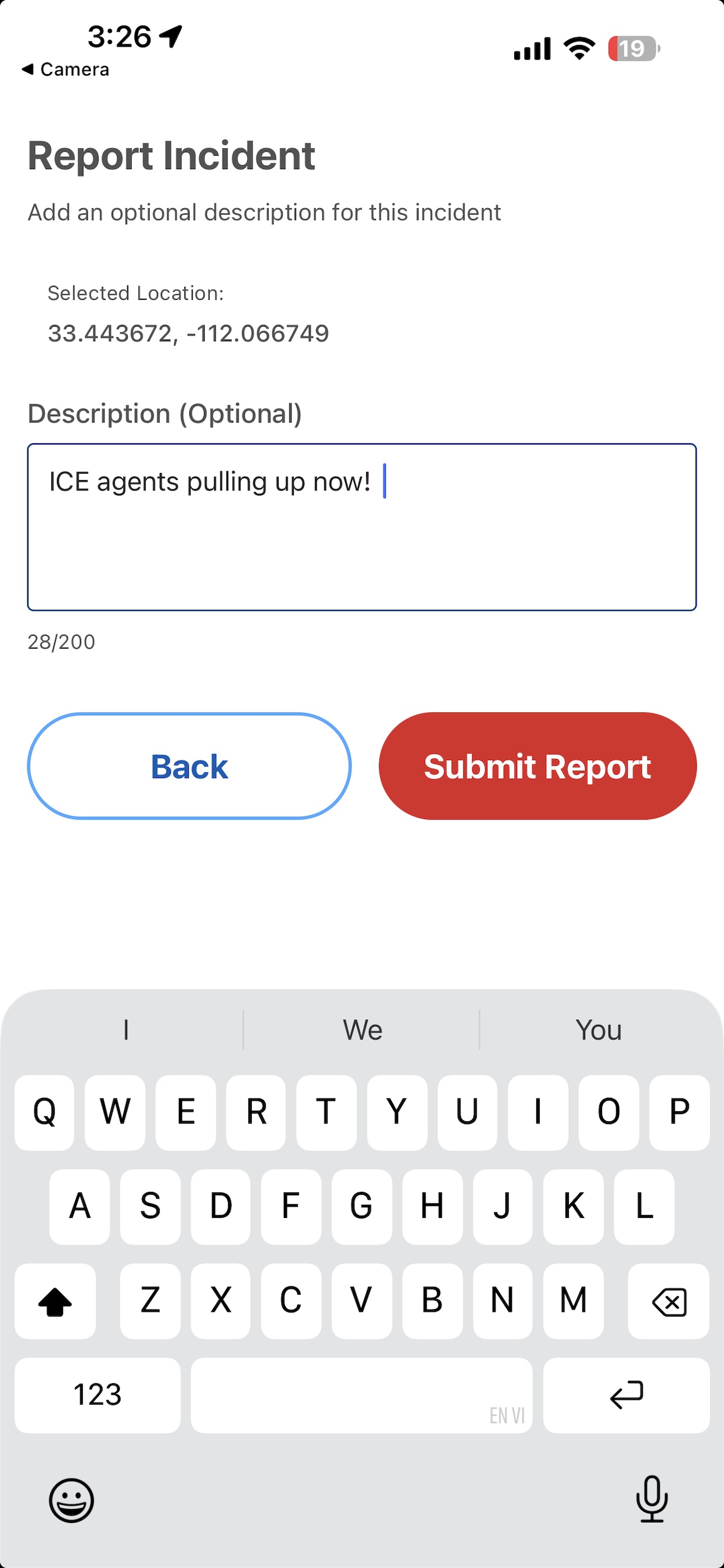Tap the Back button
This screenshot has height=1568, width=724.
[x=189, y=766]
